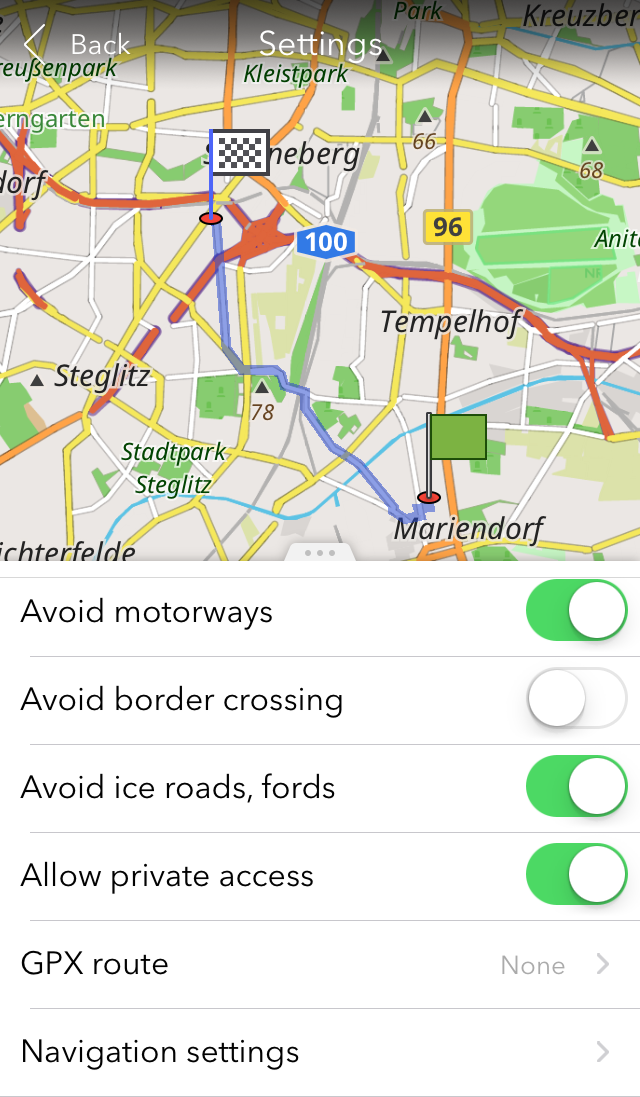Open the GPX route option
The image size is (640, 1097).
[x=320, y=964]
